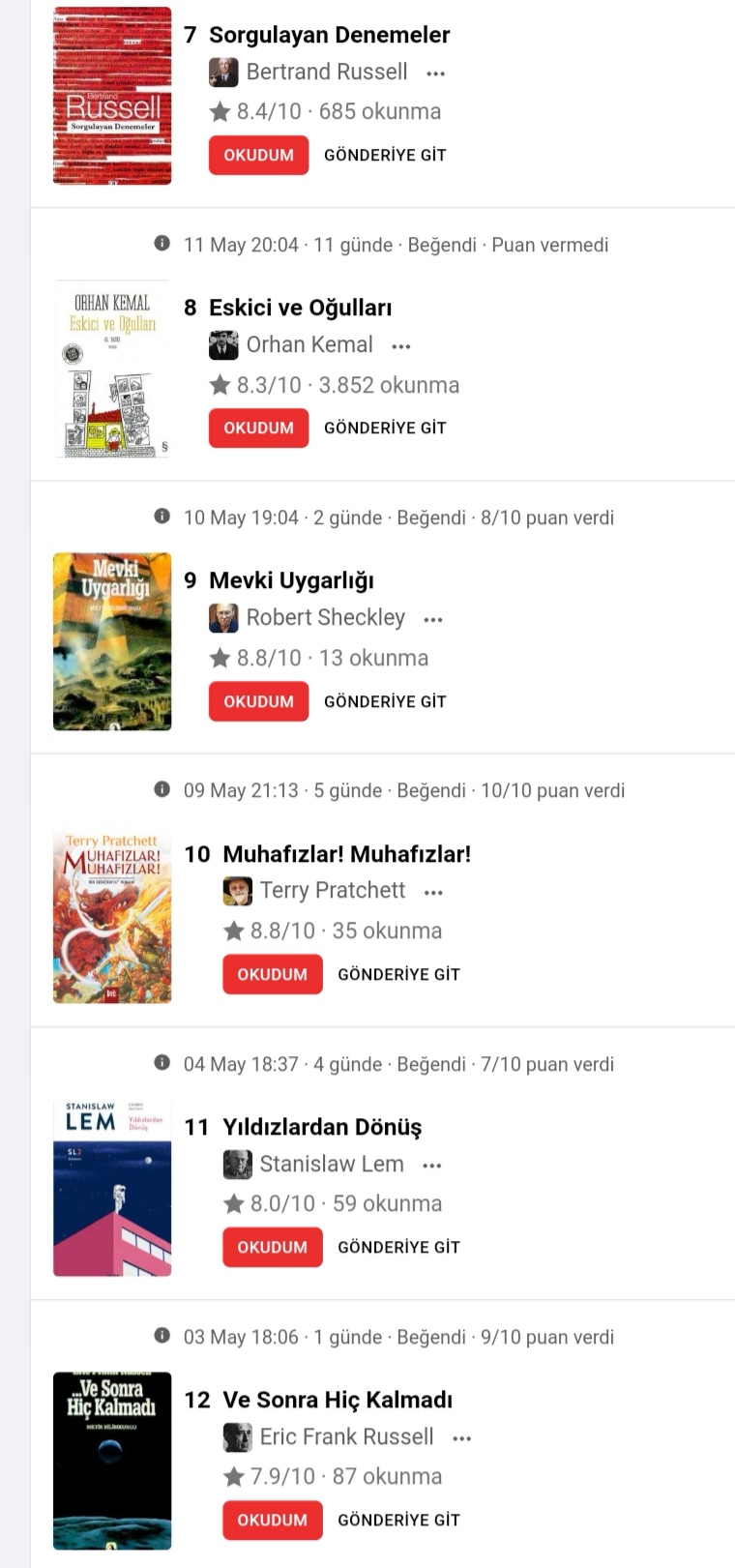The image size is (735, 1568).
Task: Show options beside Robert Sheckley
Action: pos(433,619)
